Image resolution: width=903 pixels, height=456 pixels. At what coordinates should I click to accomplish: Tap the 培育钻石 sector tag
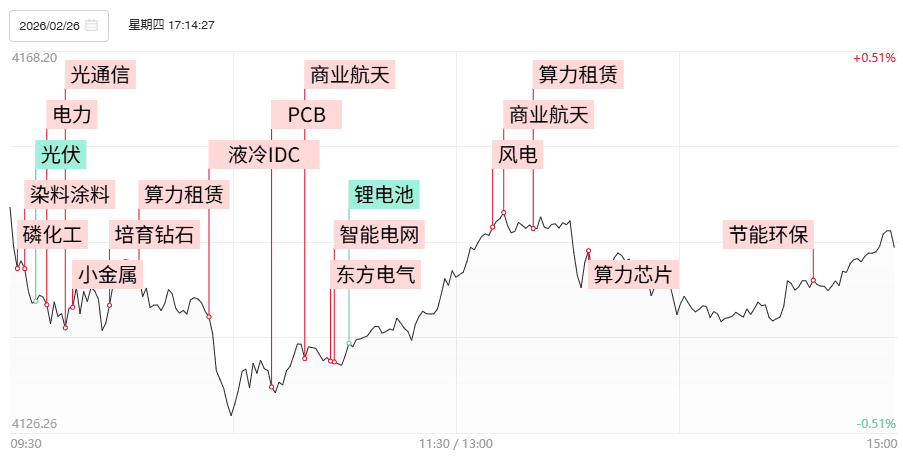pyautogui.click(x=155, y=234)
